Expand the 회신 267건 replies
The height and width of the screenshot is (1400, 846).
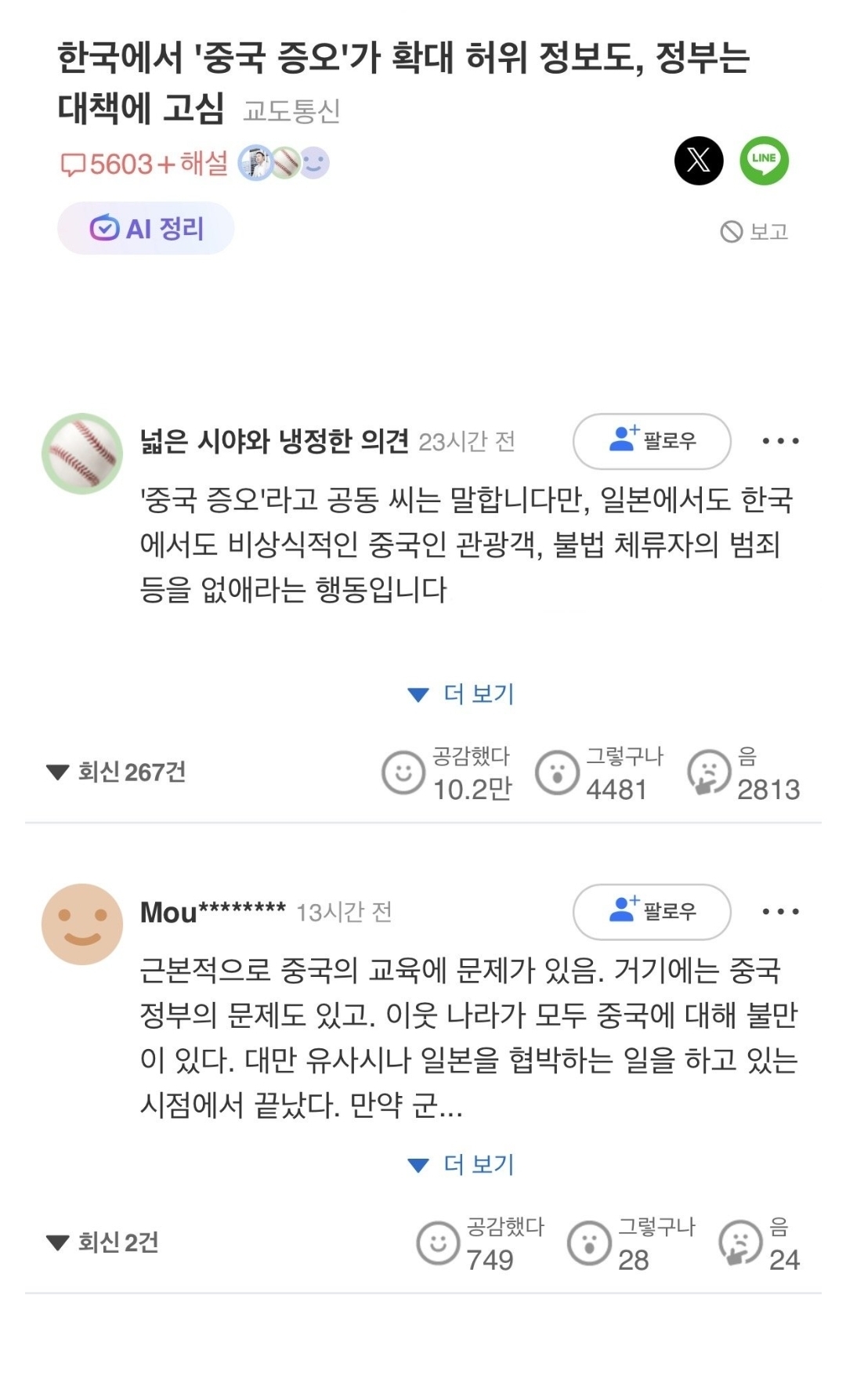pyautogui.click(x=117, y=772)
